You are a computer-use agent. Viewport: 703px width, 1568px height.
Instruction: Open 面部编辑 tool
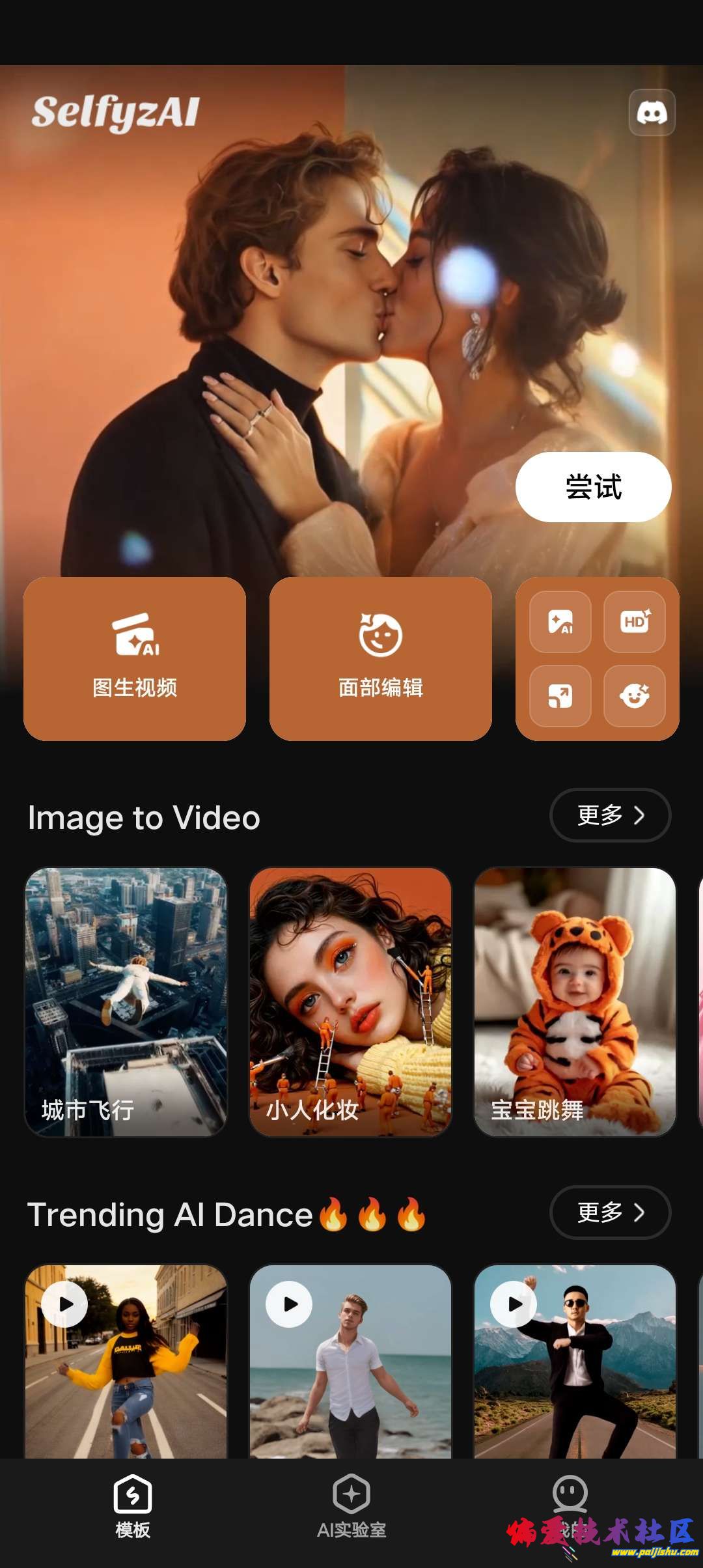click(x=380, y=658)
